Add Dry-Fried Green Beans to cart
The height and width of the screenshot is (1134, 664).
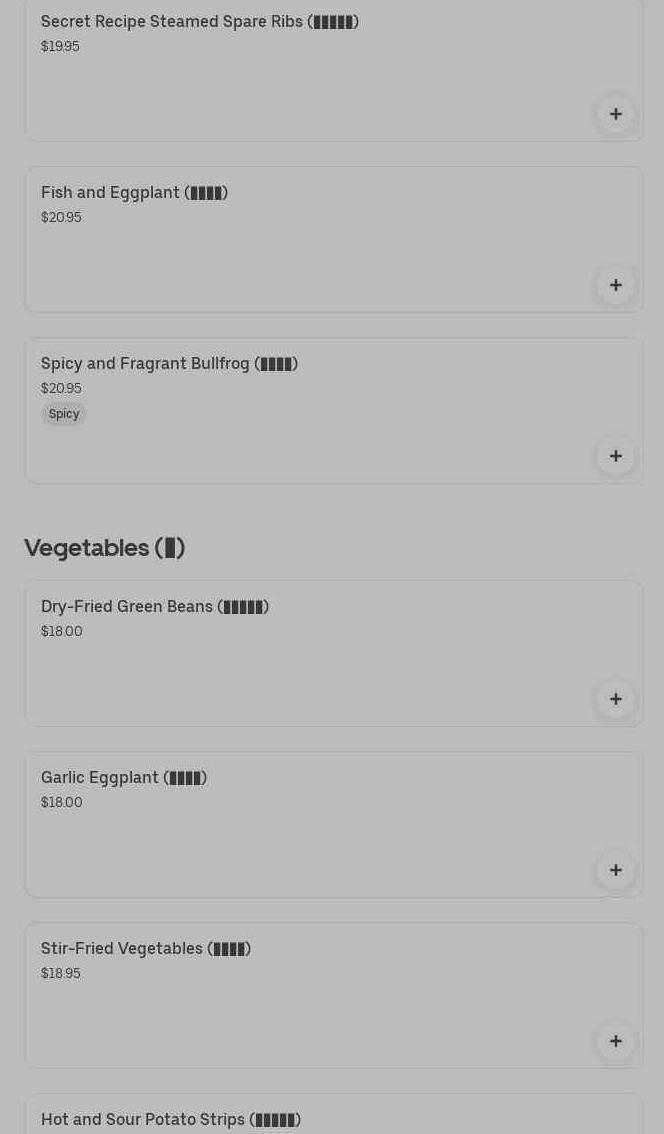(615, 699)
